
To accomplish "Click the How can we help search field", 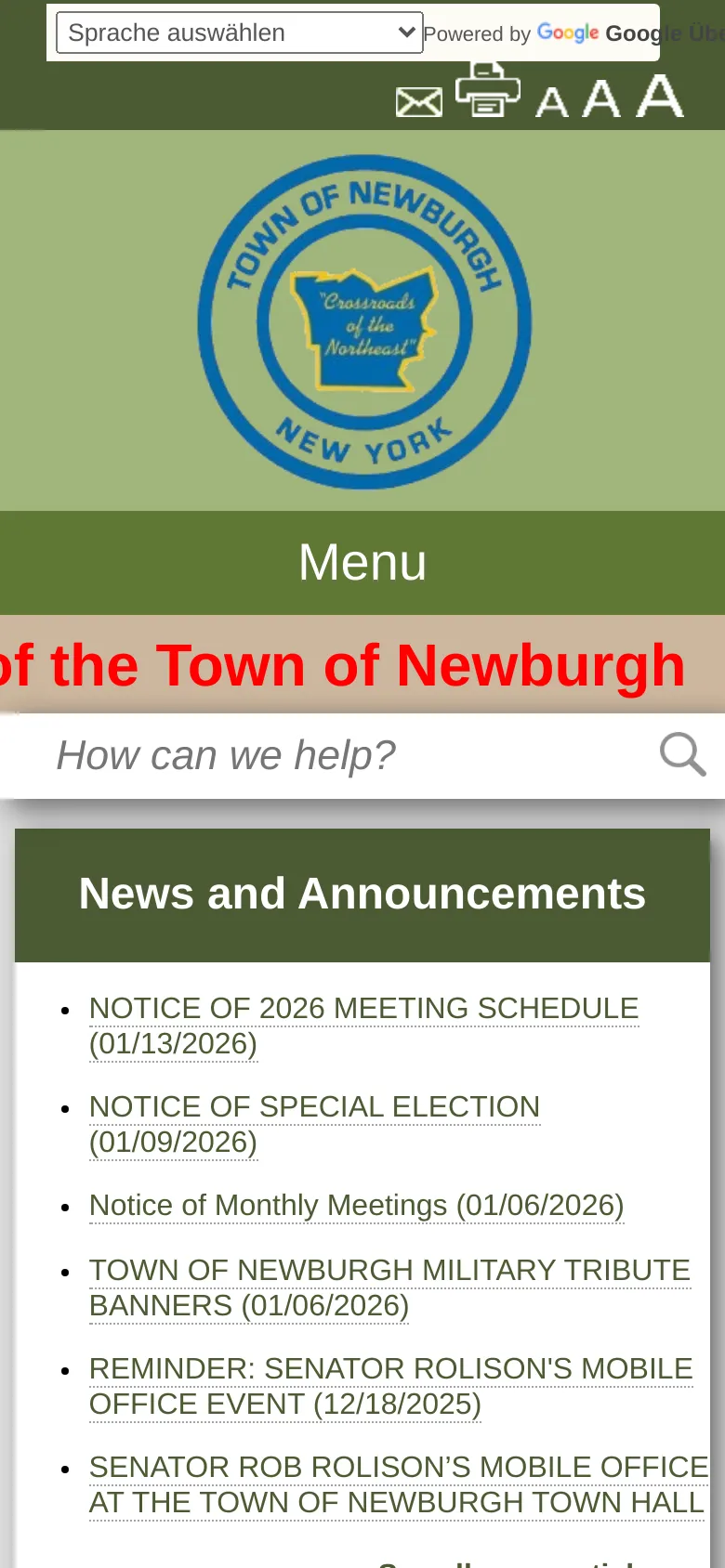I will (279, 754).
